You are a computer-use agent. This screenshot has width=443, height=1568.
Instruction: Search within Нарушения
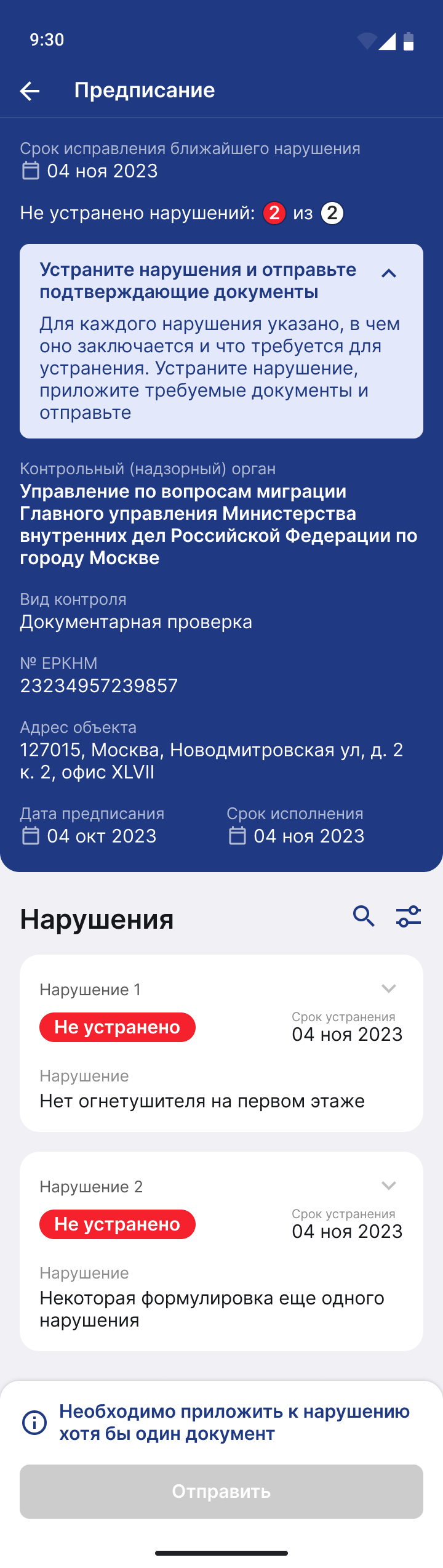[x=364, y=916]
